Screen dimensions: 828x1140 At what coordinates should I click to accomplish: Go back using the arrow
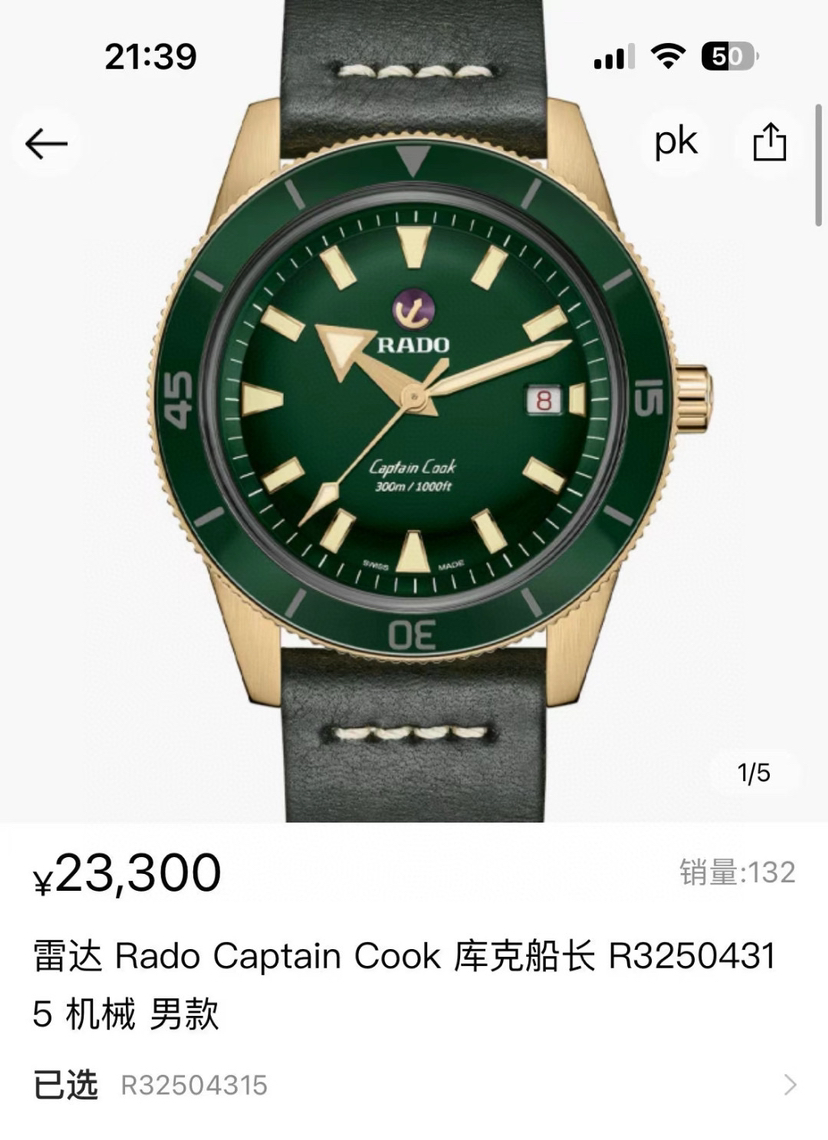tap(46, 144)
